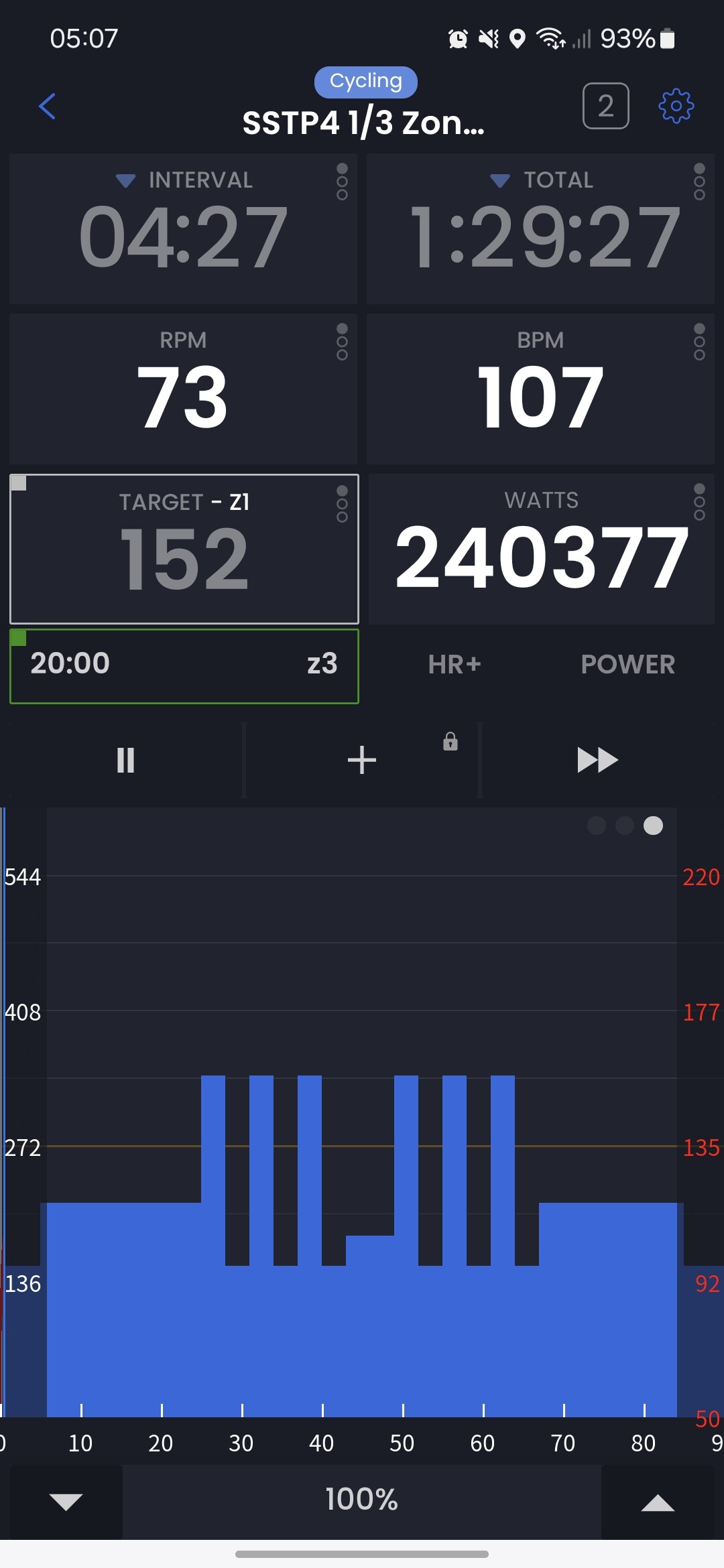This screenshot has width=724, height=1568.
Task: Open options for the INTERVAL tile
Action: point(342,182)
